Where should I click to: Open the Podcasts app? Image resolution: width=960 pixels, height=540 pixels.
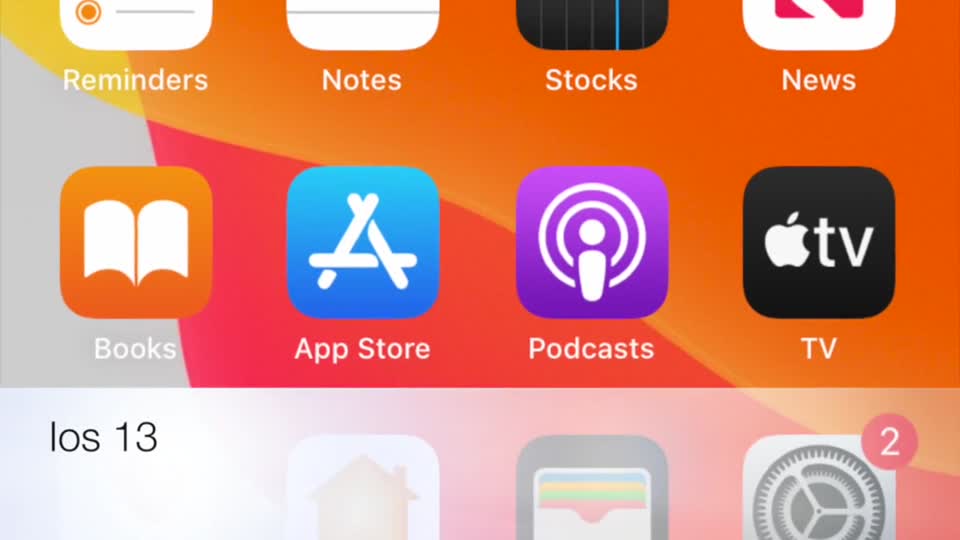tap(591, 242)
